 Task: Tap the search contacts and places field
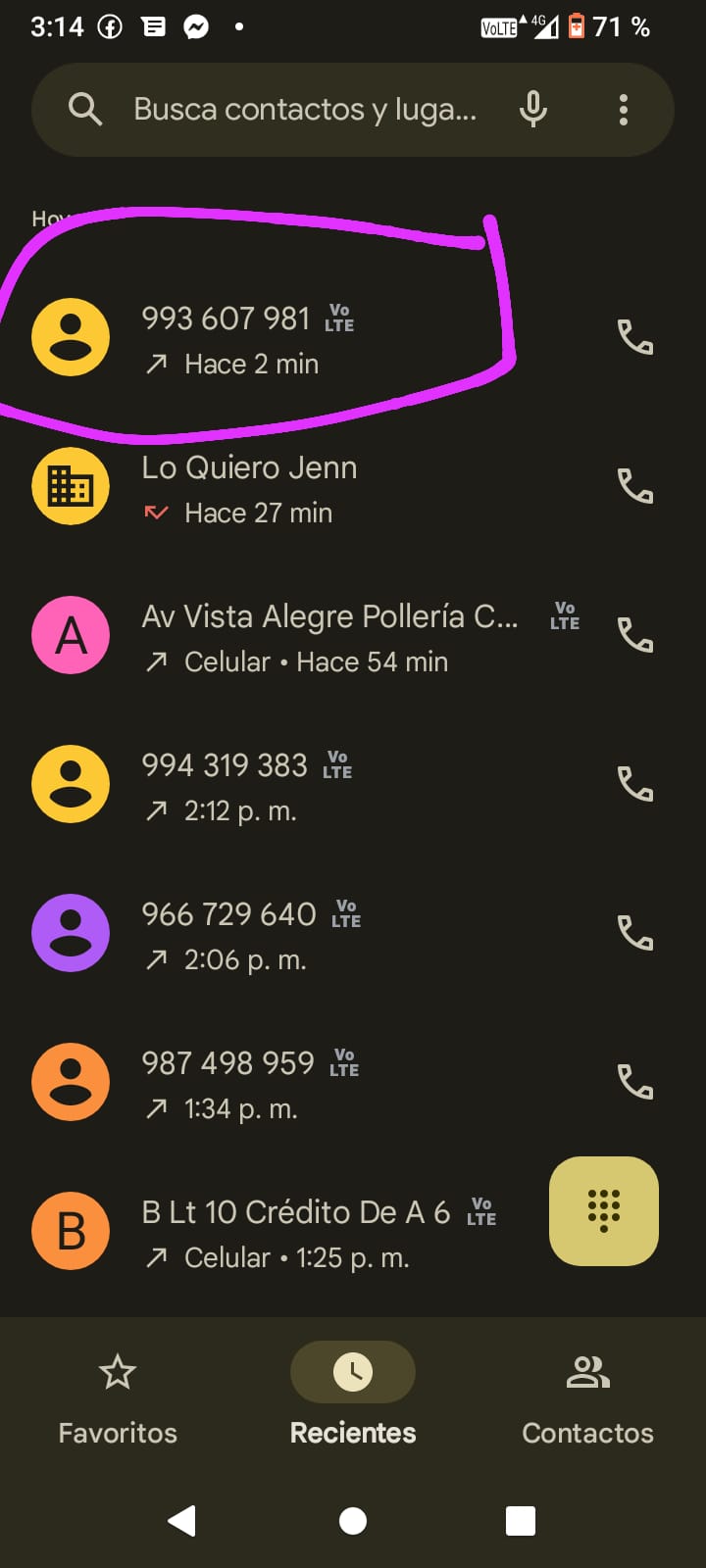(304, 110)
